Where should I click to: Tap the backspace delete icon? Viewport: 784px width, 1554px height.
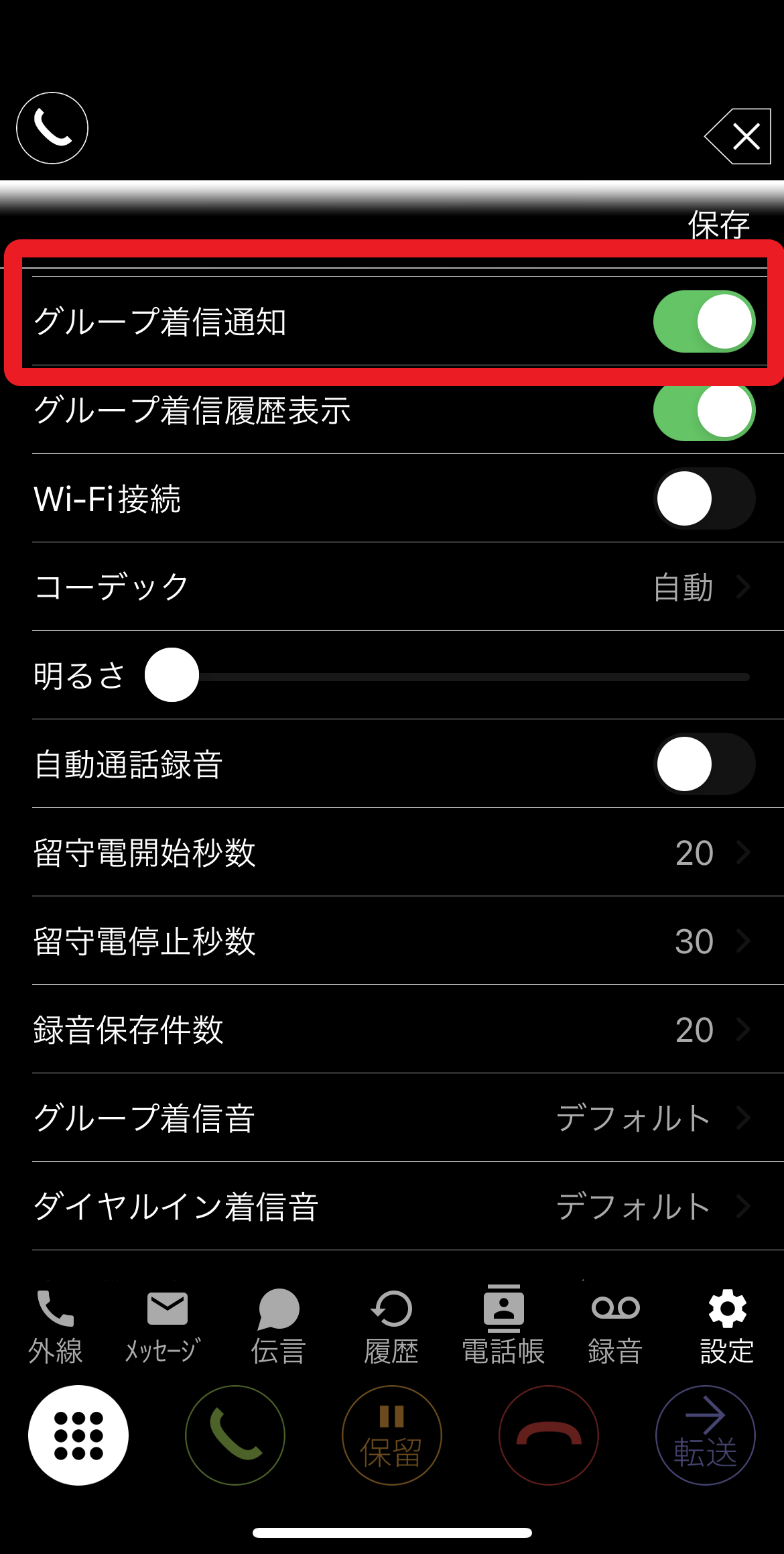(739, 136)
